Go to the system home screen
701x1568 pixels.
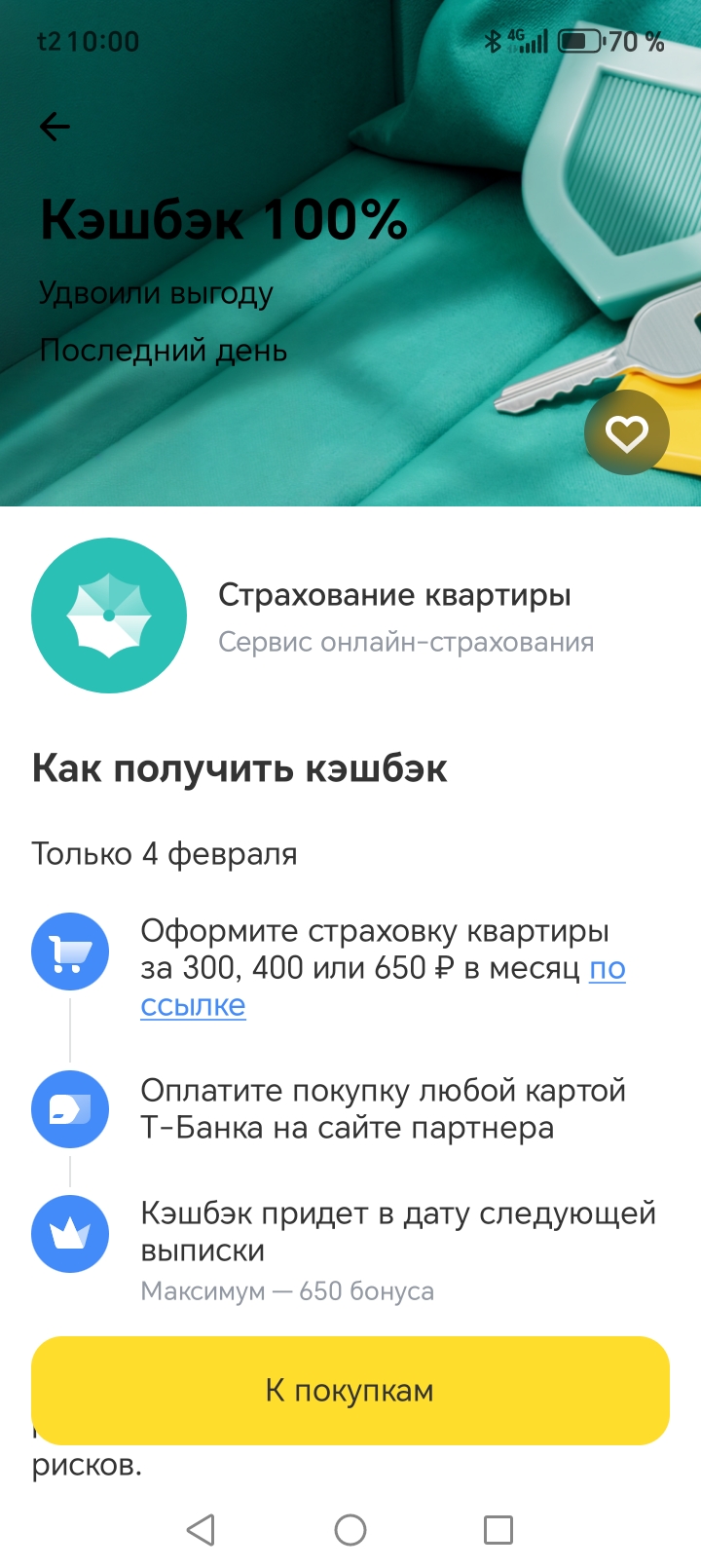pos(350,1529)
